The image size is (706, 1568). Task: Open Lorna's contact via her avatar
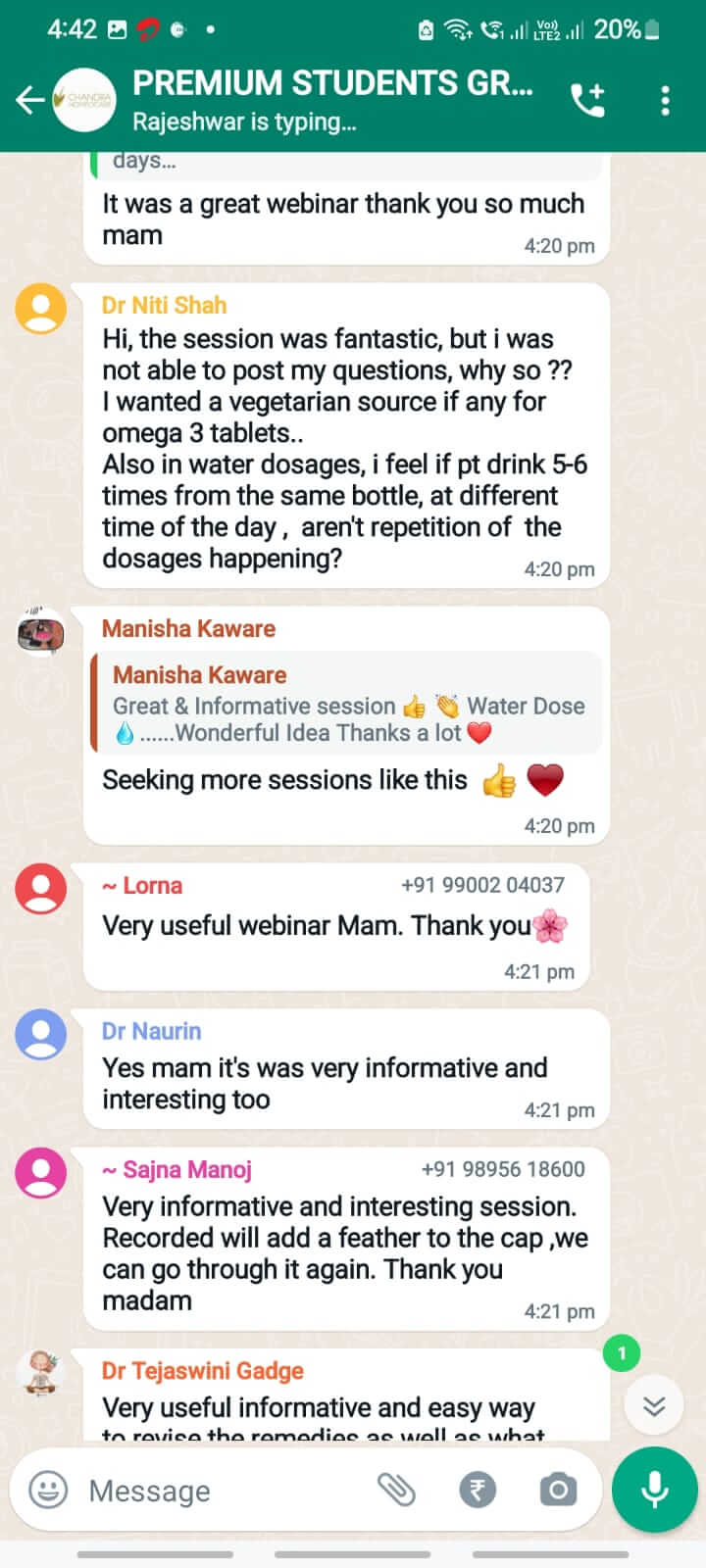coord(41,889)
